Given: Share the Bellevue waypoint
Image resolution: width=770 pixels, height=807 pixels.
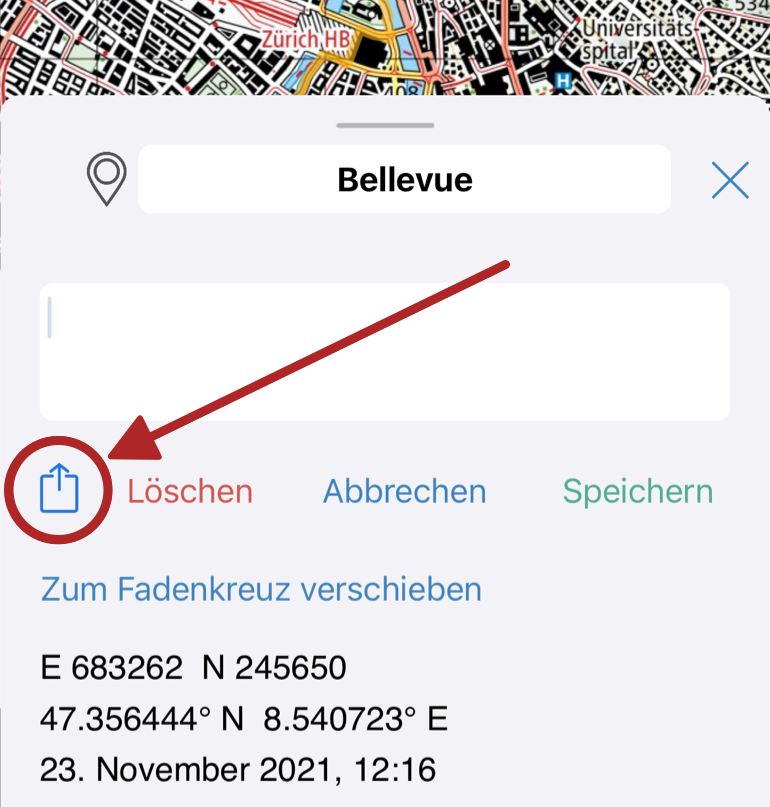Looking at the screenshot, I should 59,490.
